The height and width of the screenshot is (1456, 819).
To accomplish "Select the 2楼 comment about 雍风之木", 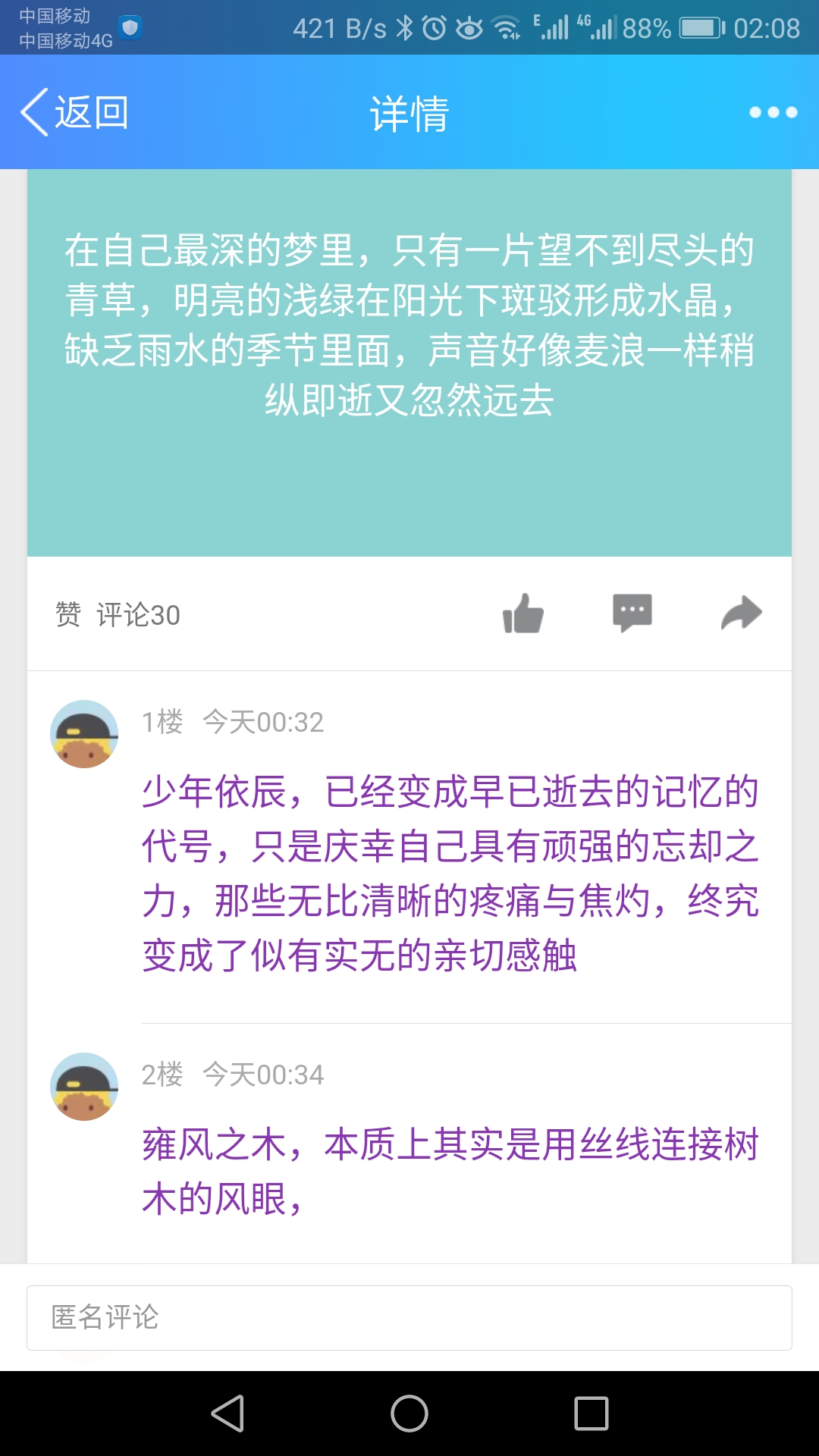I will [450, 1172].
